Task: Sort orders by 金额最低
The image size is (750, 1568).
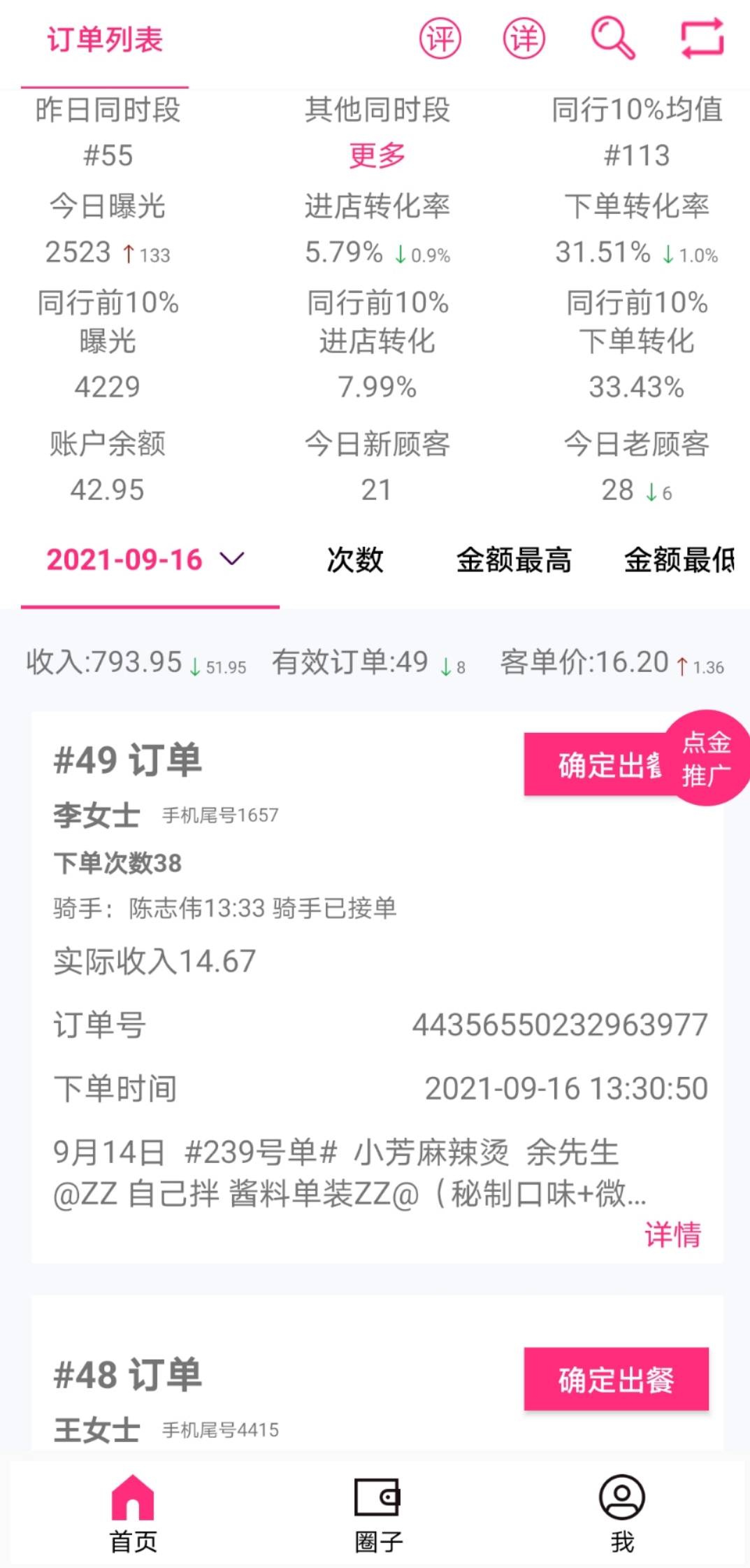Action: pos(678,560)
